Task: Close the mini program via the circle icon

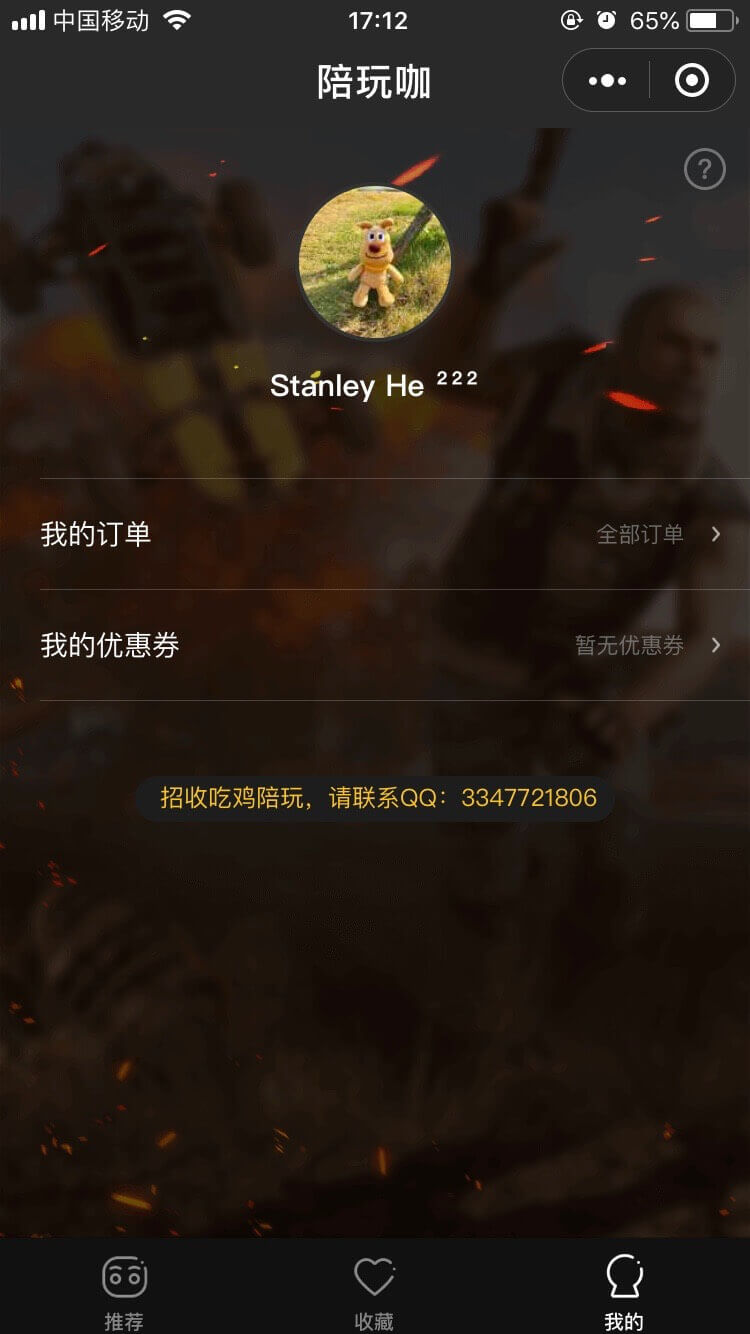Action: point(692,81)
